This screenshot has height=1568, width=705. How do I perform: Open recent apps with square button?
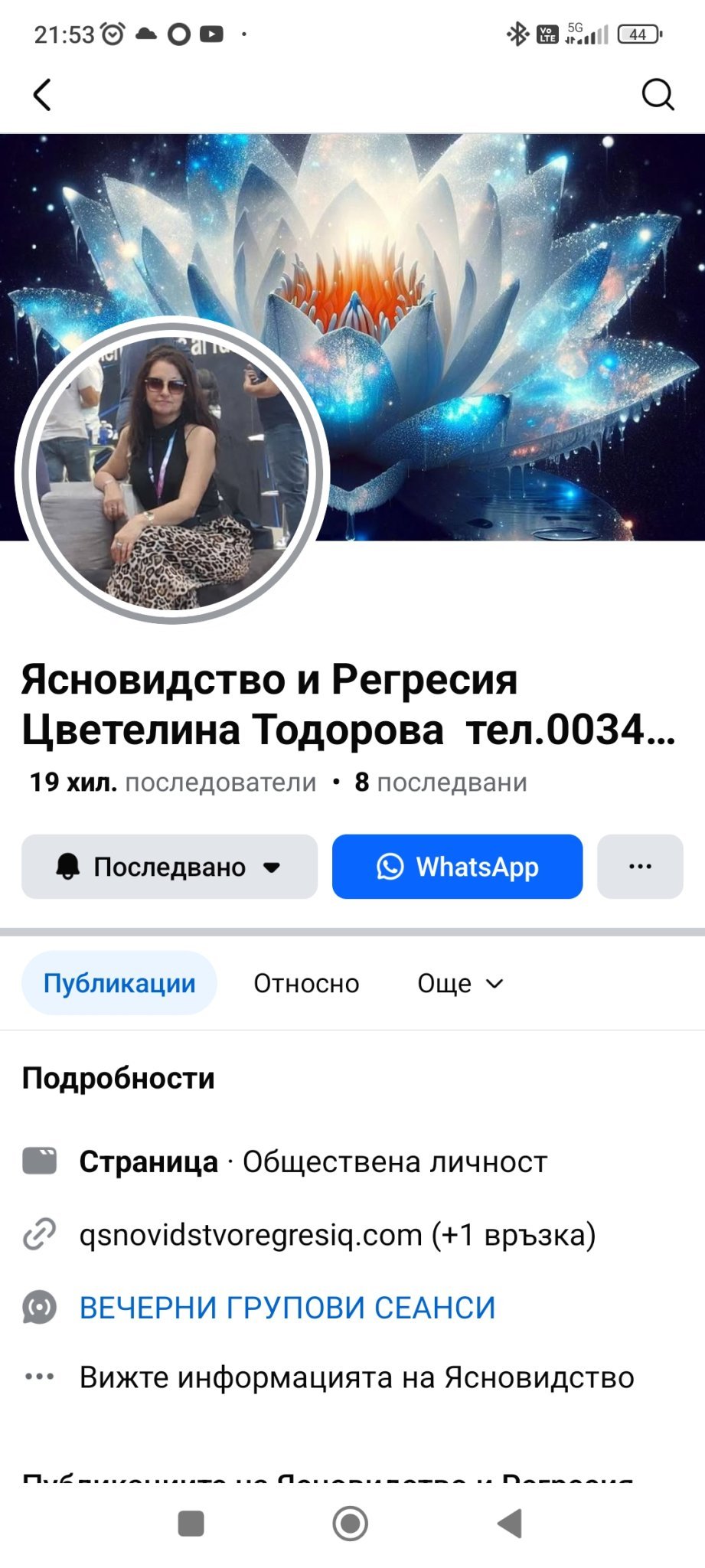click(x=191, y=1523)
